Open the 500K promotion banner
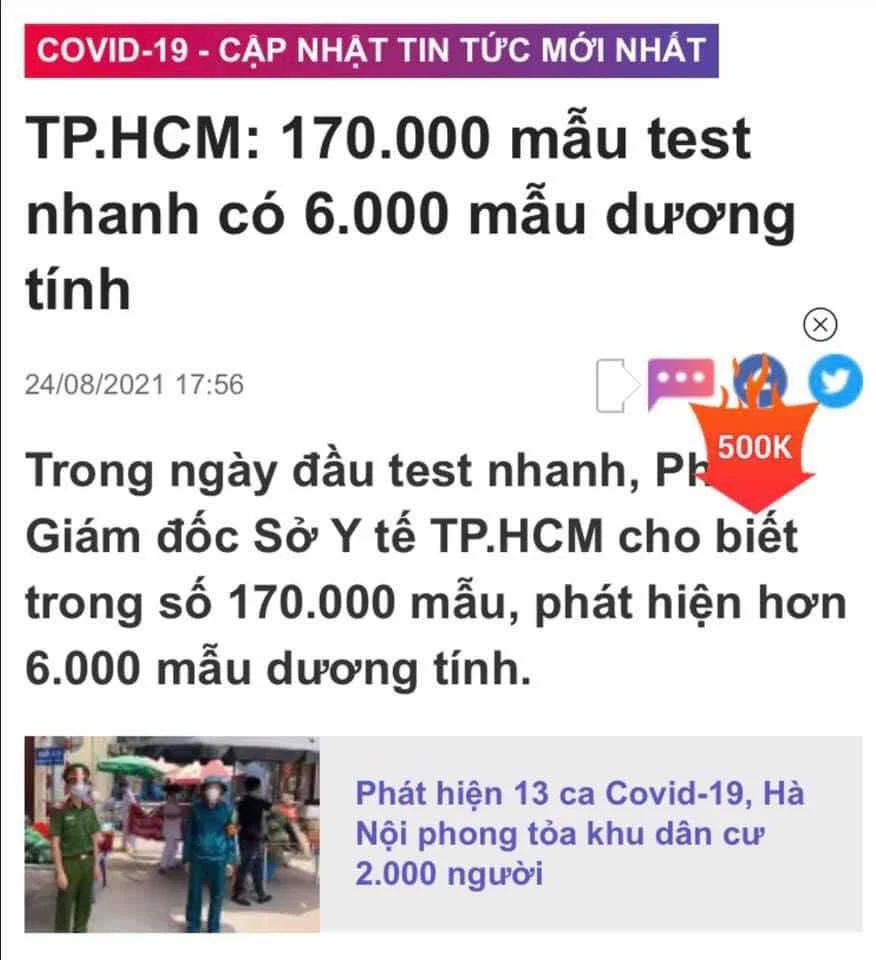The width and height of the screenshot is (876, 960). (756, 446)
